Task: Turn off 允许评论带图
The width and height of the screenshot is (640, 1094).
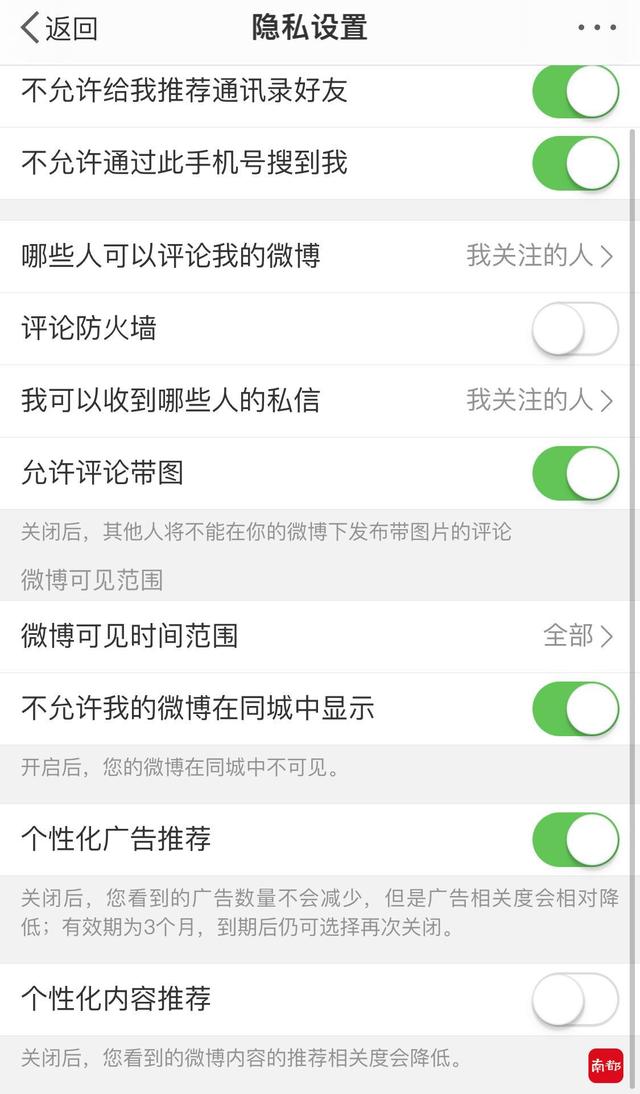Action: 576,474
